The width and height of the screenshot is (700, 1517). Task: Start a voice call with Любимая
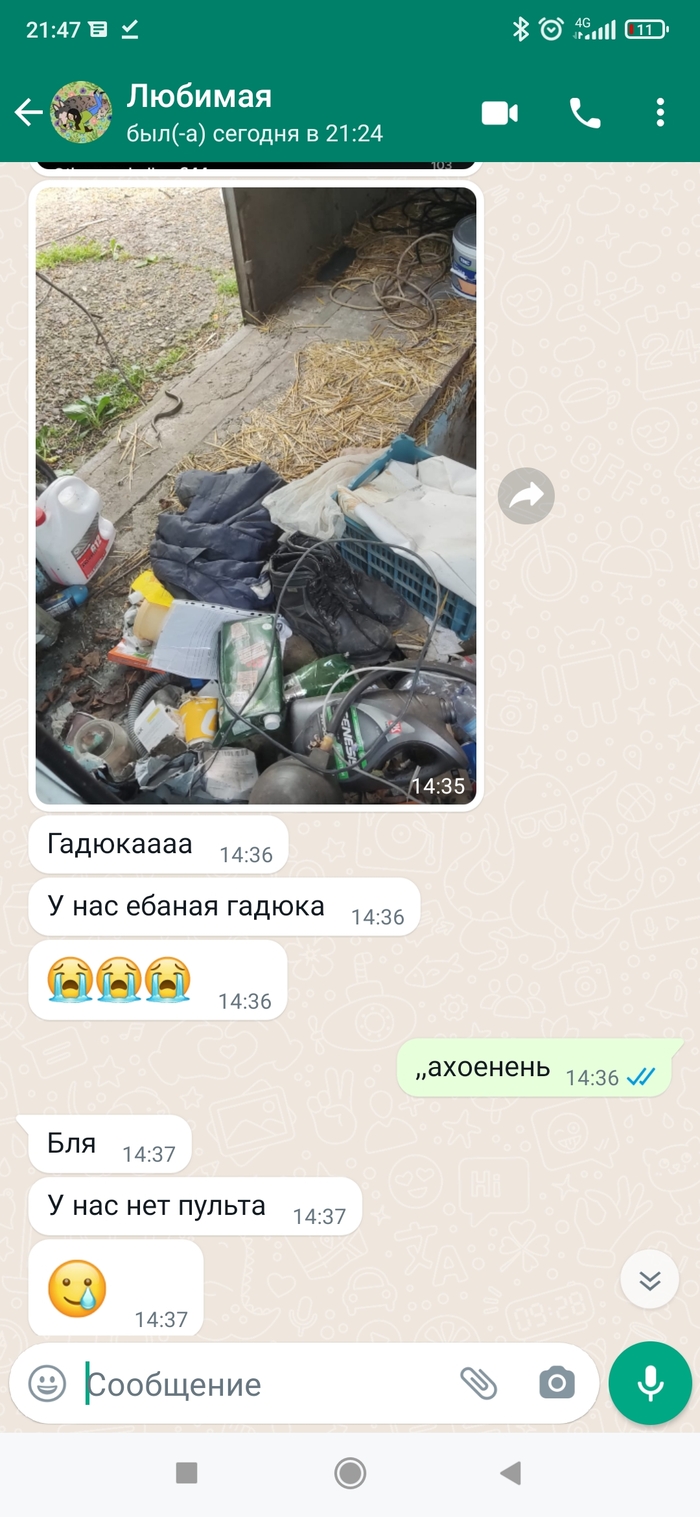click(585, 113)
